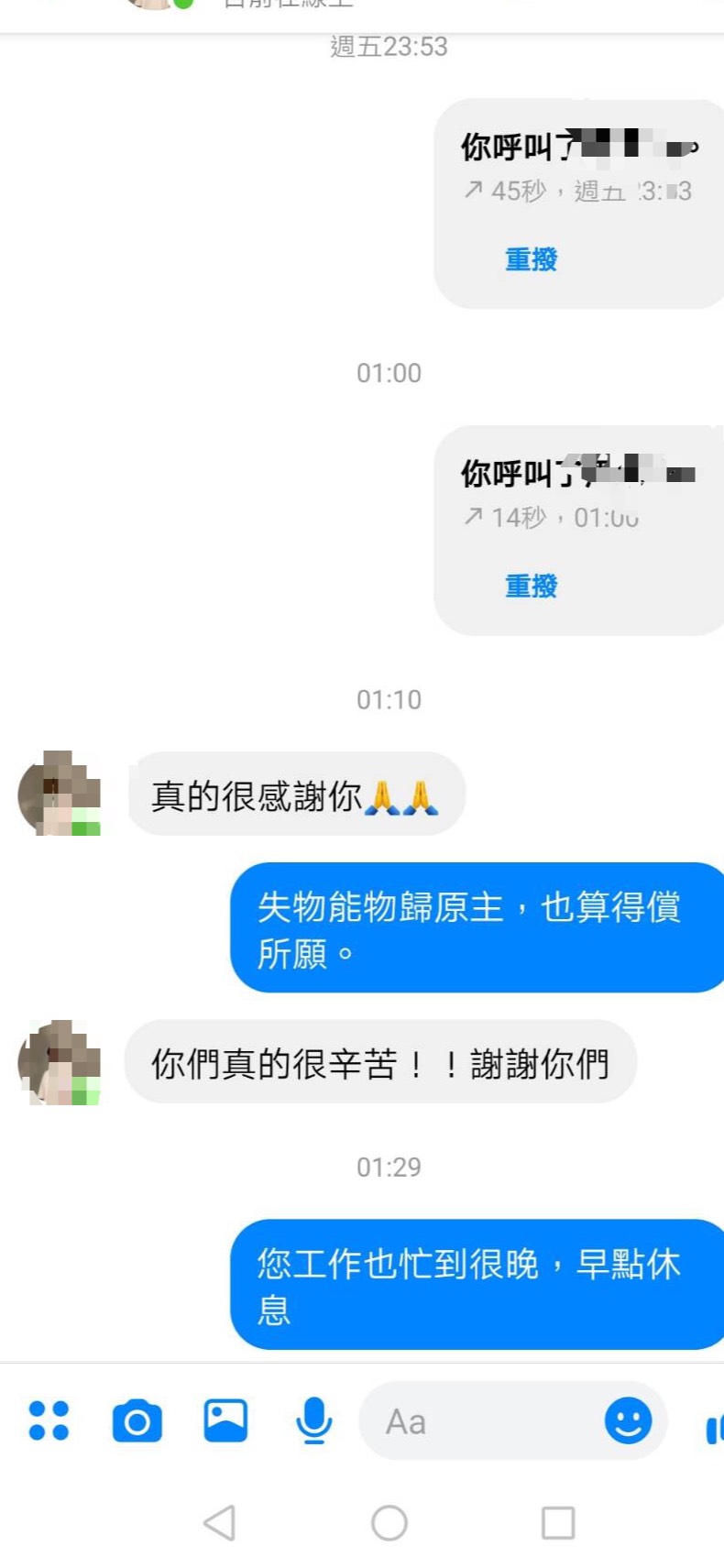Redial the 14-second call at 01:00
This screenshot has height=1568, width=724.
pyautogui.click(x=531, y=586)
